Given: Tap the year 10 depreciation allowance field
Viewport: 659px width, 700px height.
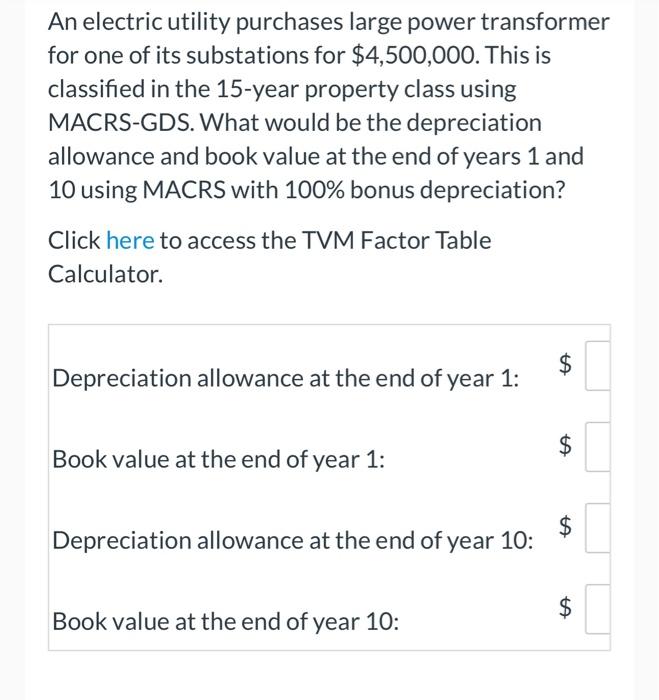Looking at the screenshot, I should coord(596,531).
